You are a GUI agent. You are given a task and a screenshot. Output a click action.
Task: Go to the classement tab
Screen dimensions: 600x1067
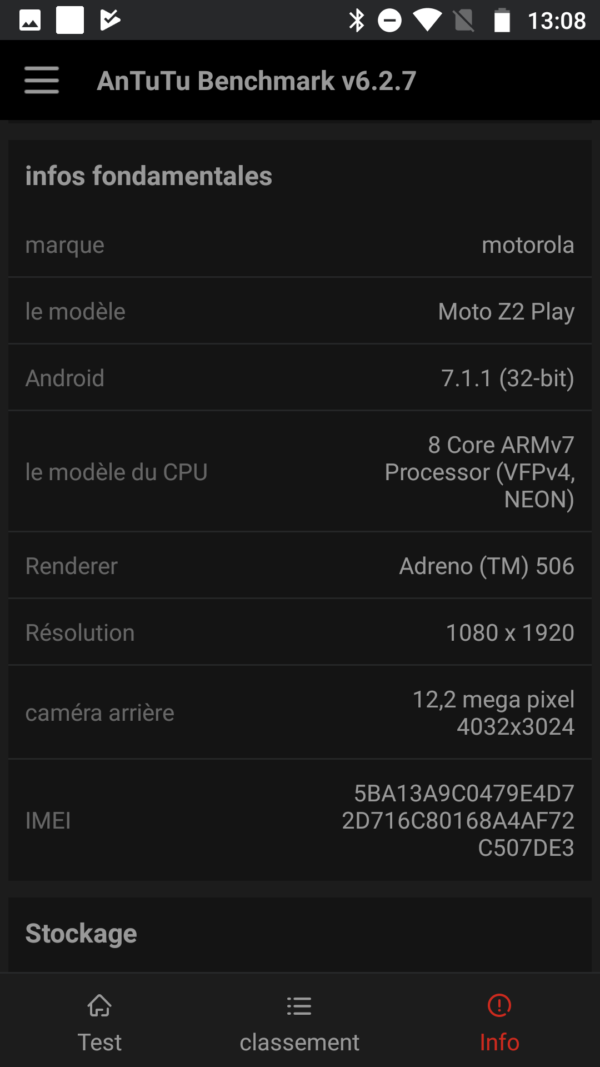point(299,1023)
